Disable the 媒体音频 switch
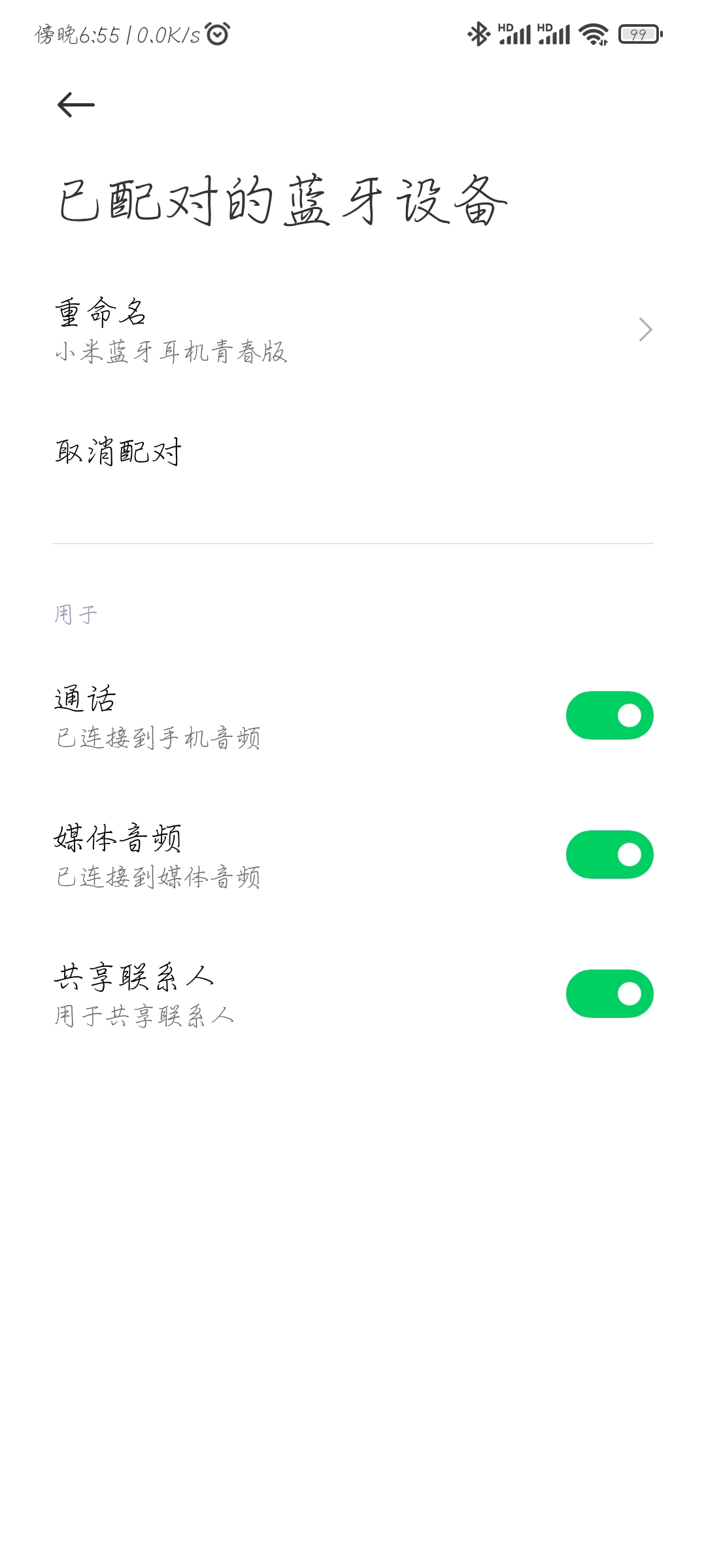 pos(609,855)
